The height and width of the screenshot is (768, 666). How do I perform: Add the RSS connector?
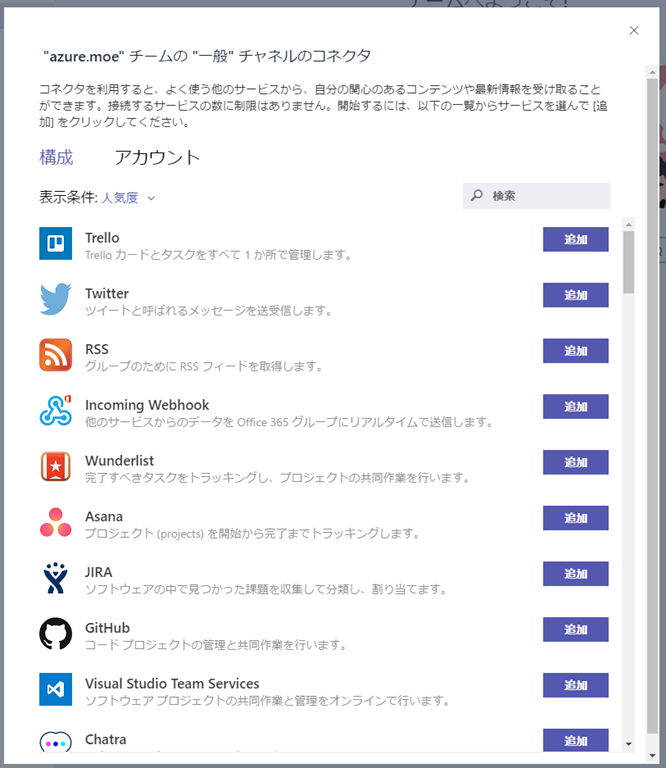coord(575,351)
